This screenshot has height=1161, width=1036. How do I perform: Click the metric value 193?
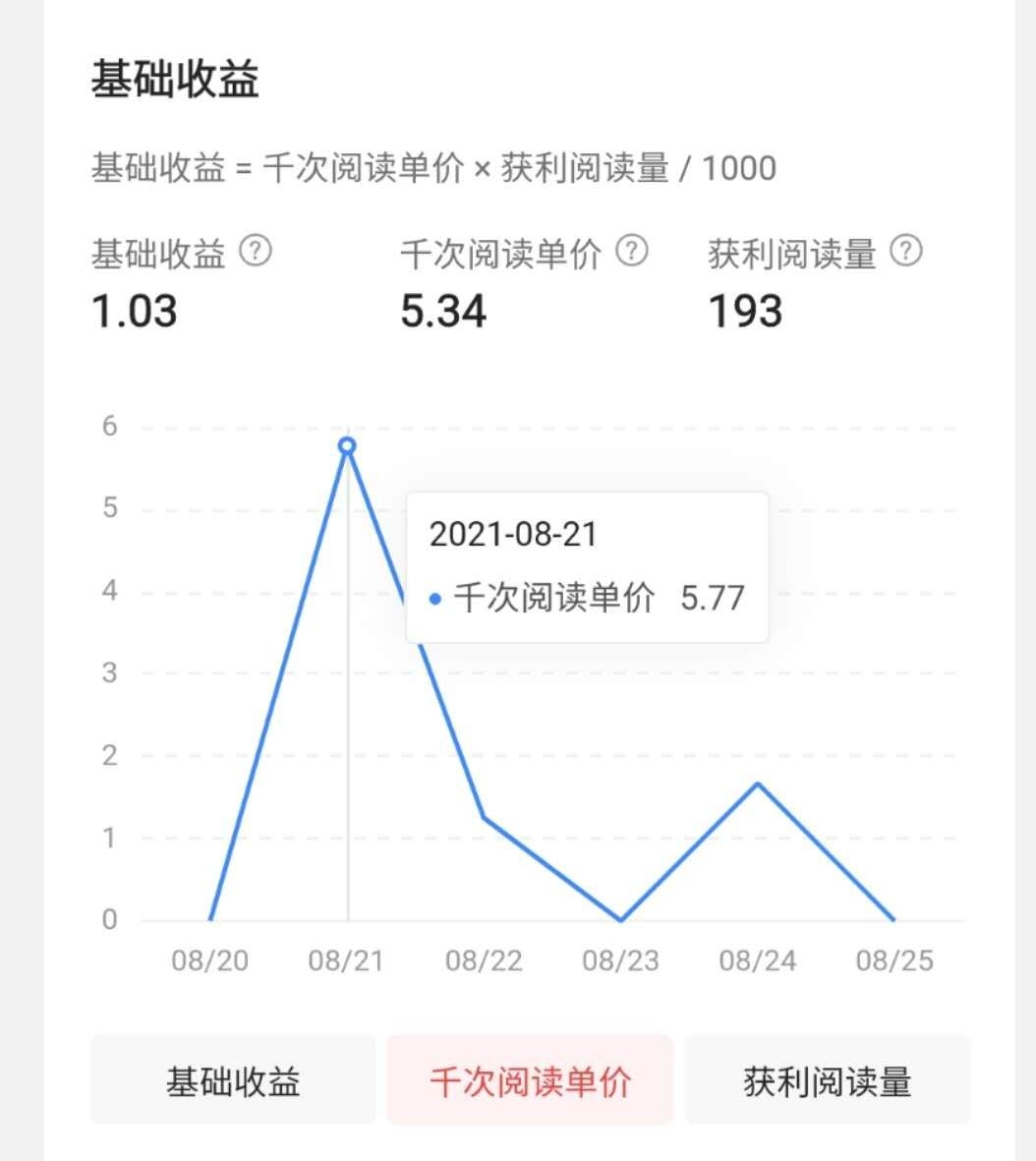pos(745,312)
